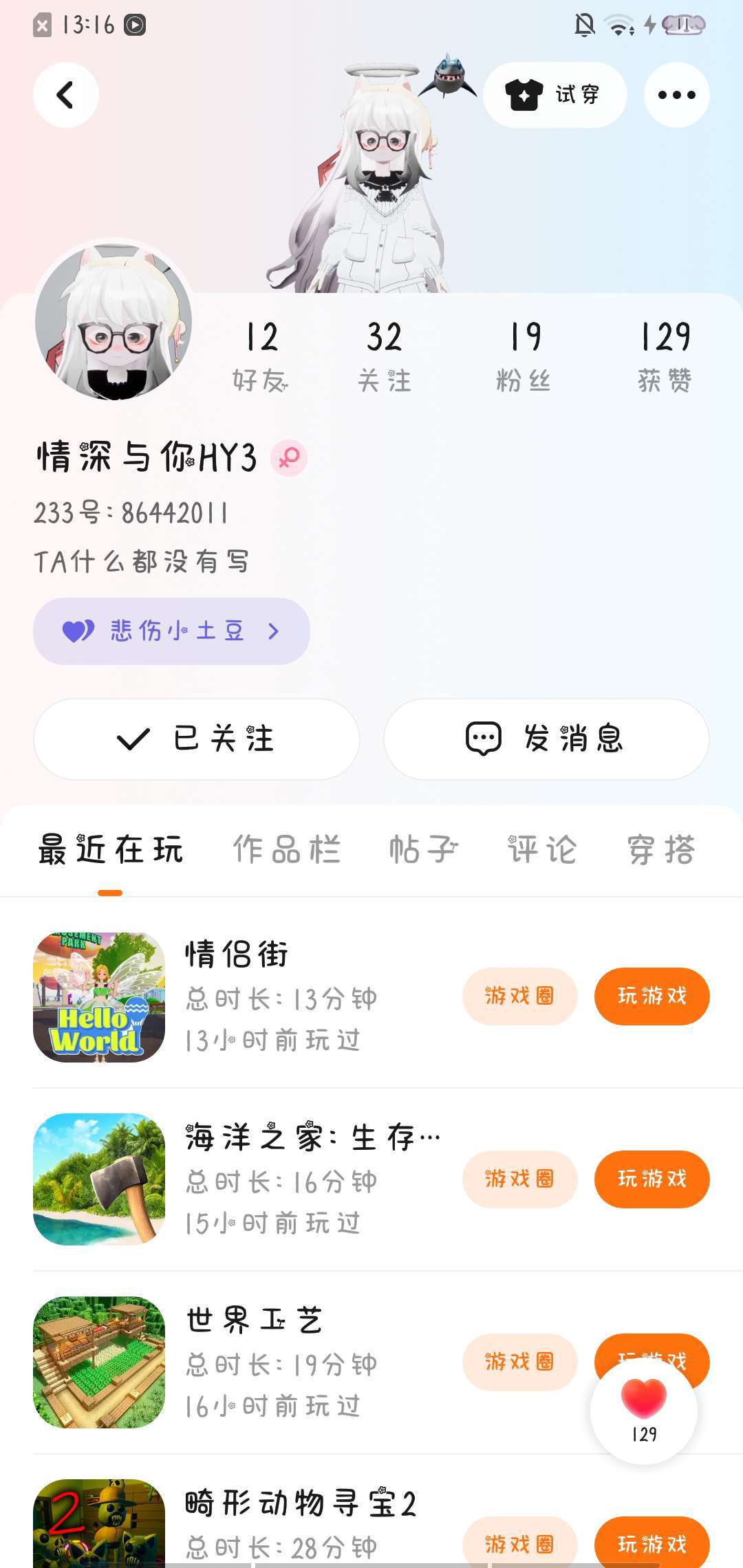Go back using the top-left arrow
Image resolution: width=743 pixels, height=1568 pixels.
click(x=66, y=95)
